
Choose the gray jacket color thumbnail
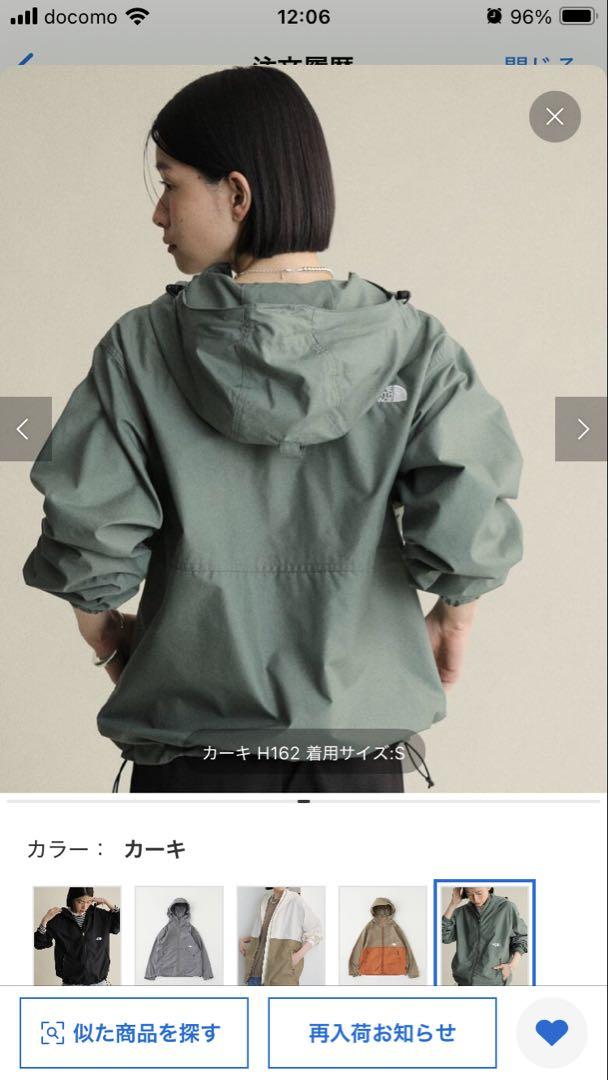[179, 935]
